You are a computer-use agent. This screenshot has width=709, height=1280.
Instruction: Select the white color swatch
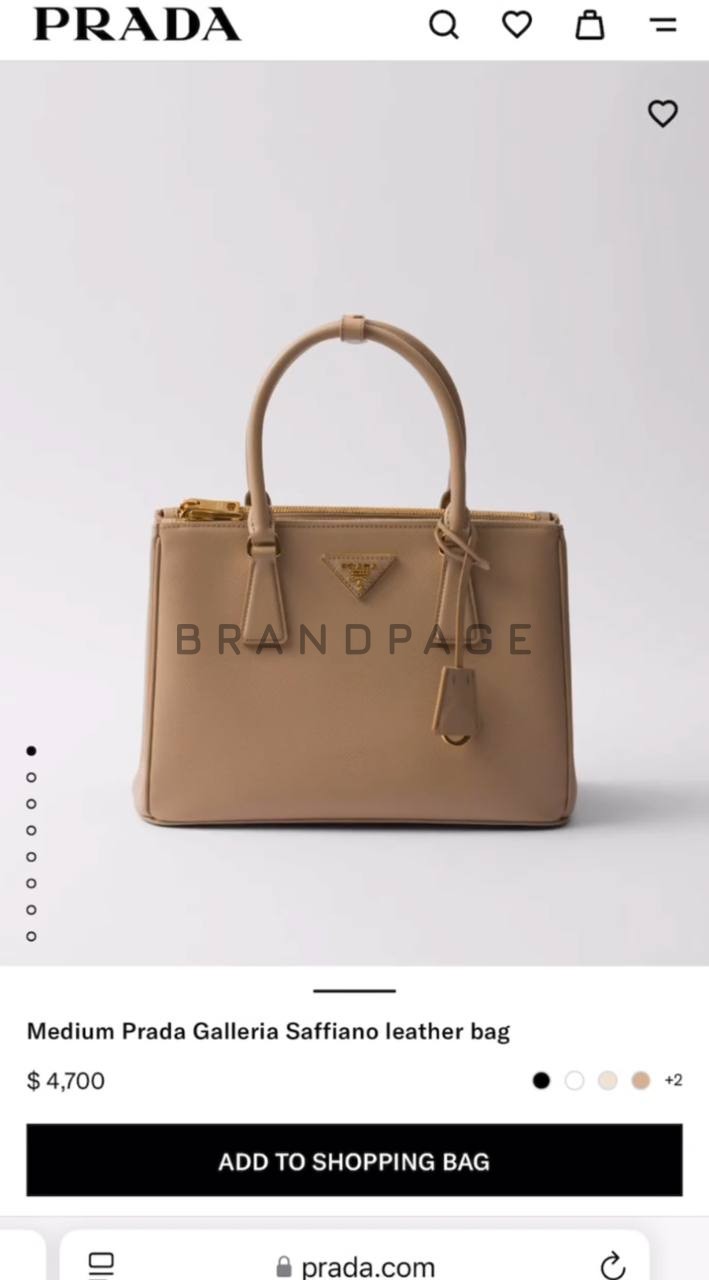[x=574, y=1080]
